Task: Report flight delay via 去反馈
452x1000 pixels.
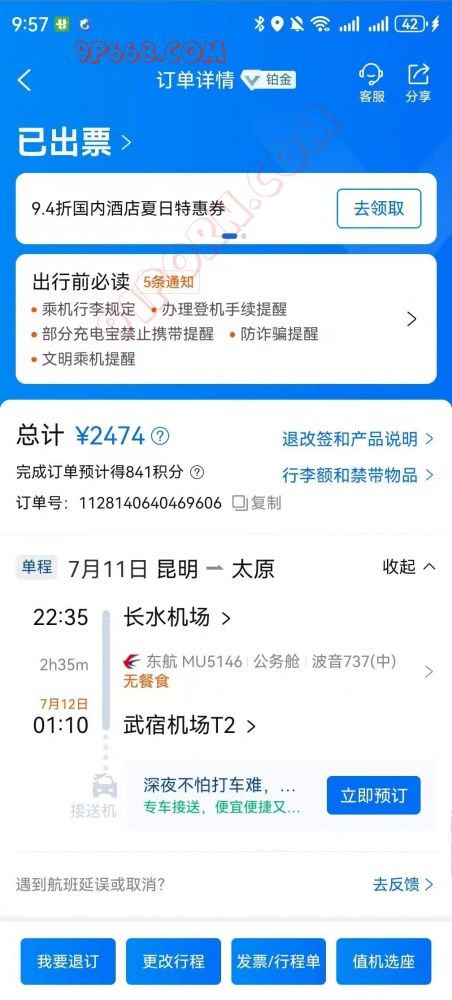Action: [403, 885]
